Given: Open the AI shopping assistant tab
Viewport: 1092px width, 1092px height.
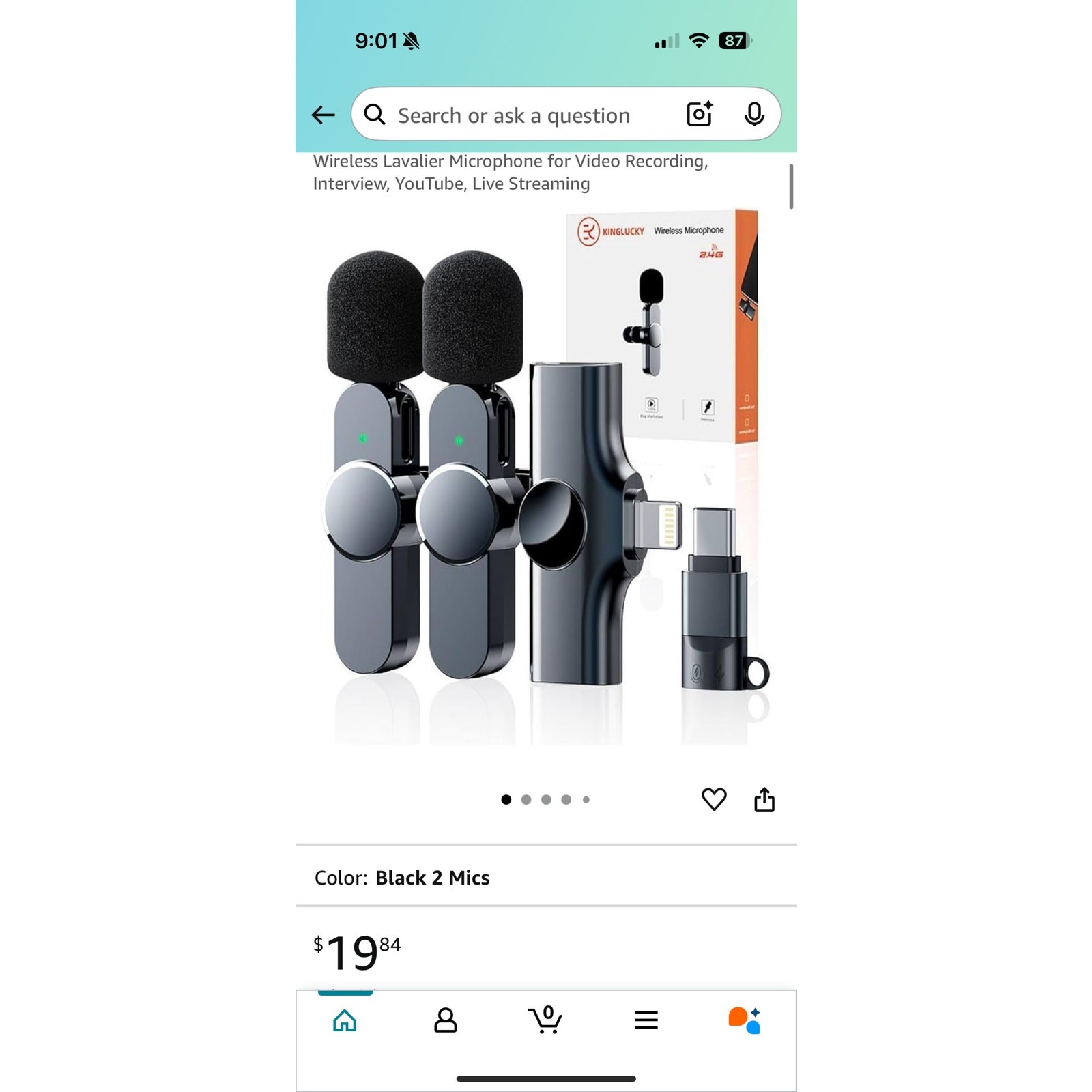Looking at the screenshot, I should point(745,1020).
